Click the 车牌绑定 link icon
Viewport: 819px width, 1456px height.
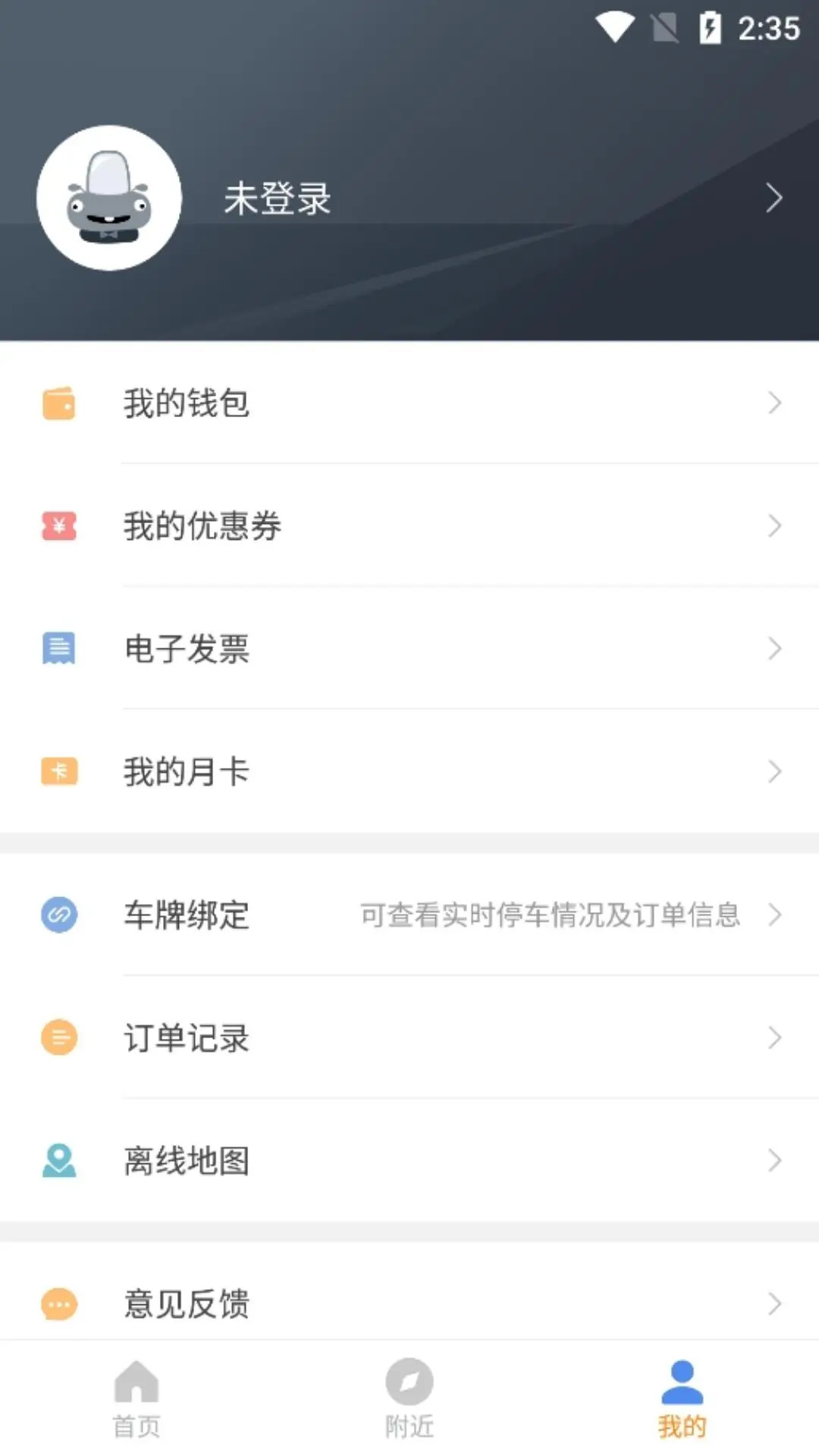(59, 916)
